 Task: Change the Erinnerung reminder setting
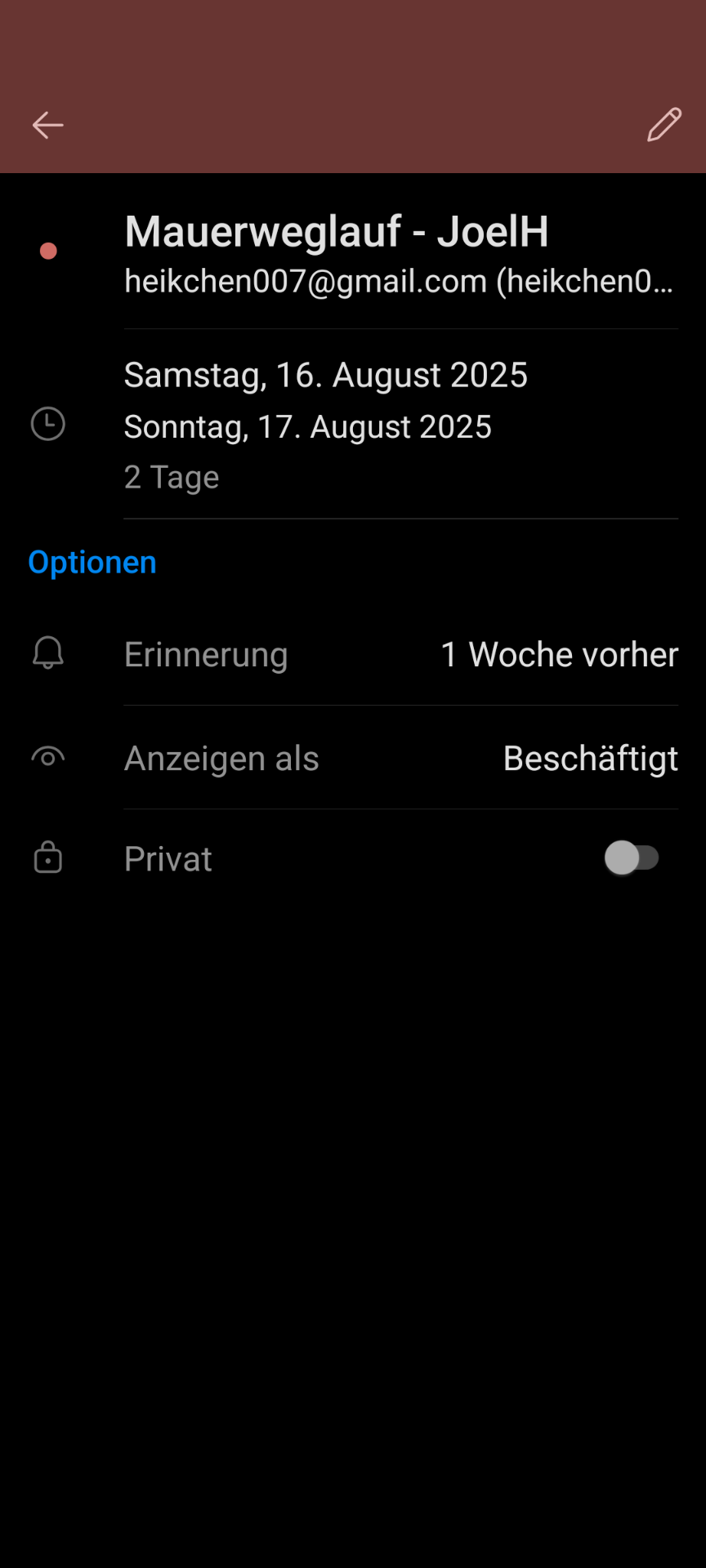coord(400,654)
